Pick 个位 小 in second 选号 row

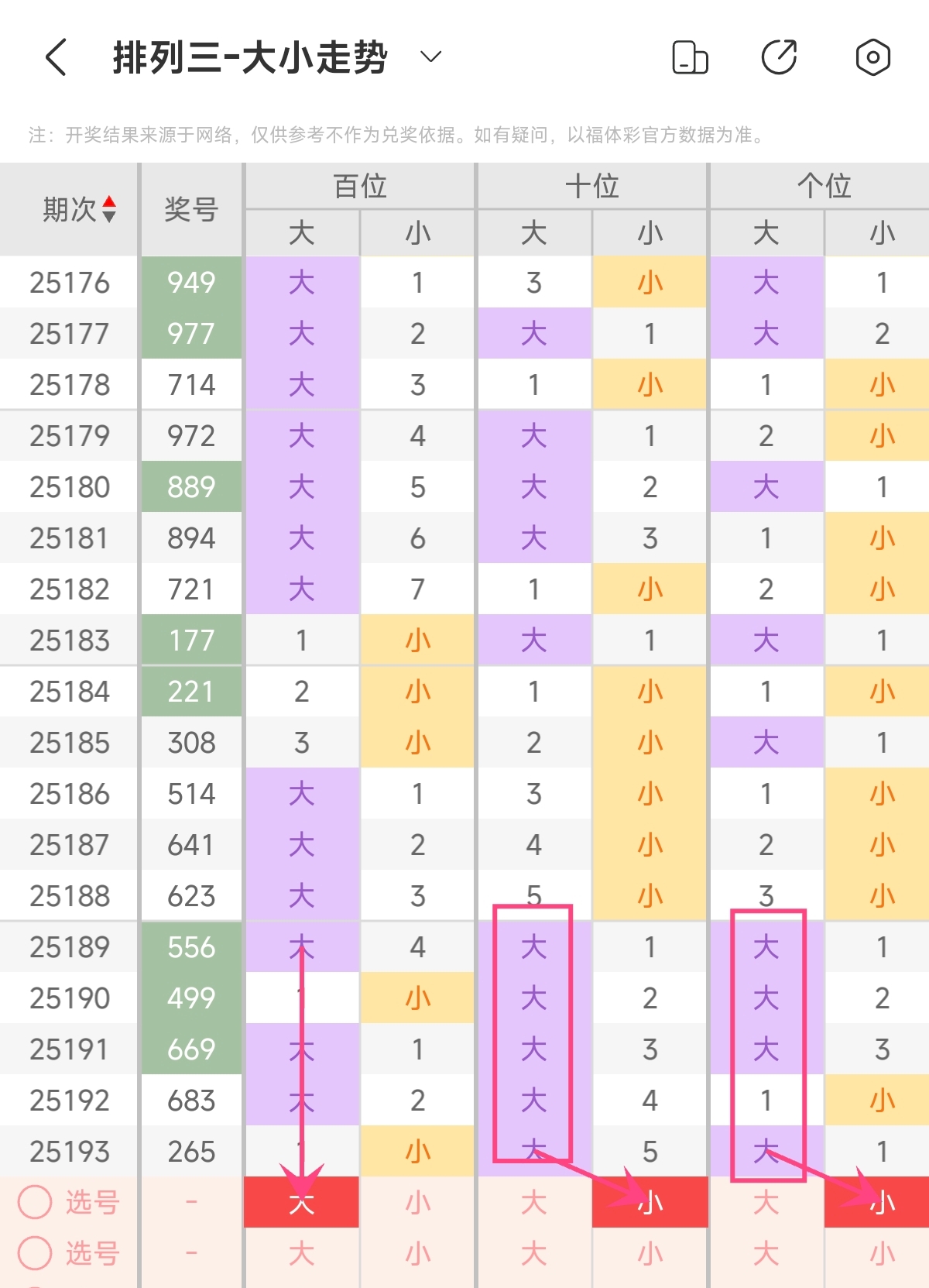(881, 1253)
